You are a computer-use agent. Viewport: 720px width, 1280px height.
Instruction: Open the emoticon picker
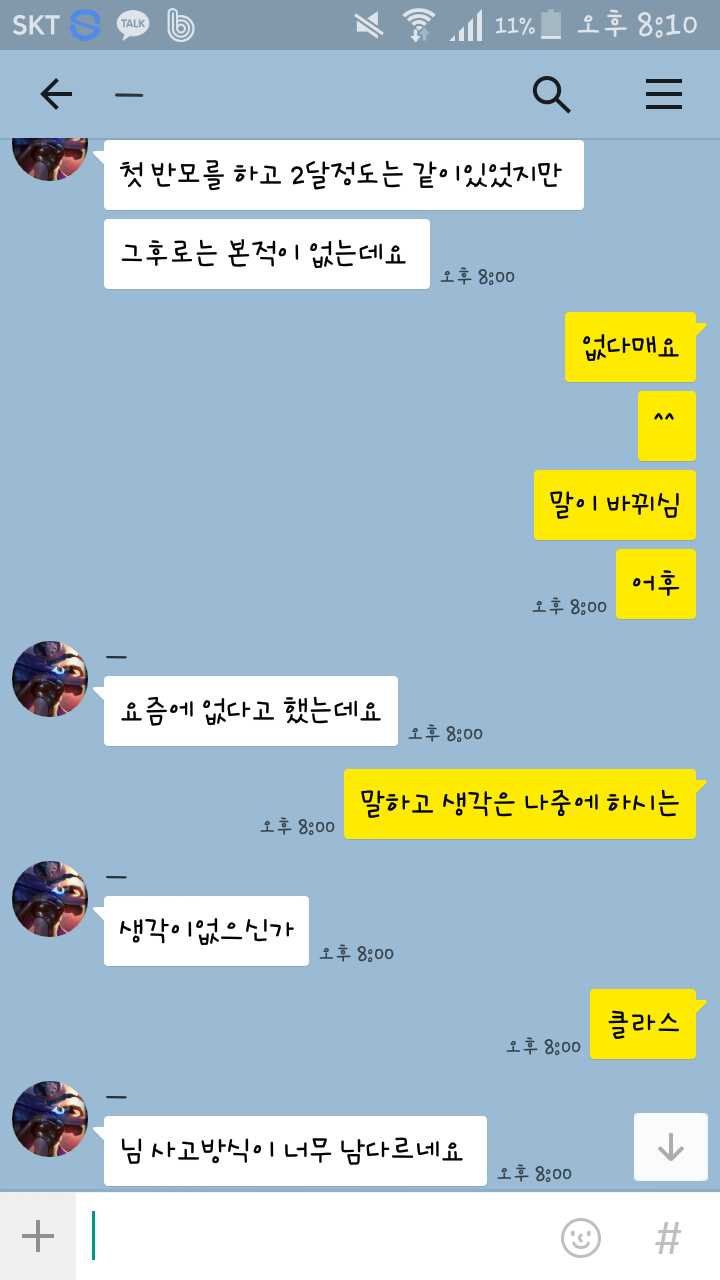[x=581, y=1237]
